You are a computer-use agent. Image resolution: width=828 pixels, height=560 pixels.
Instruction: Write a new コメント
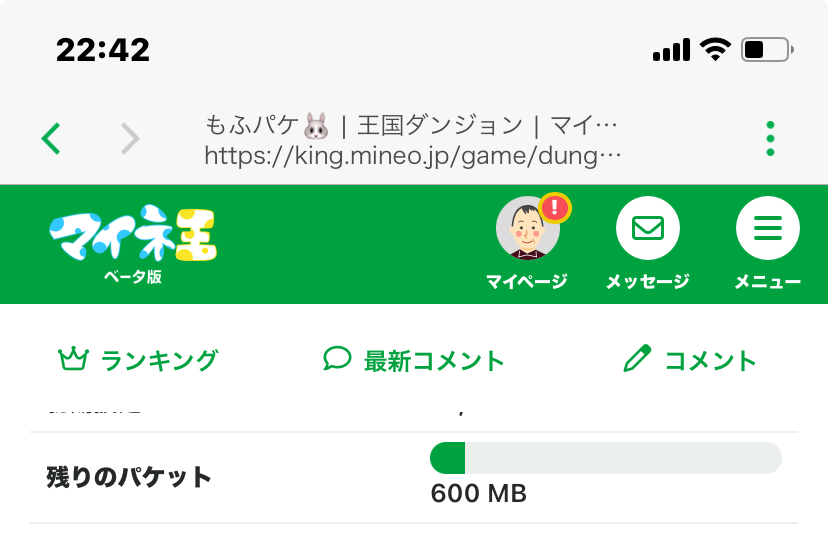point(689,360)
